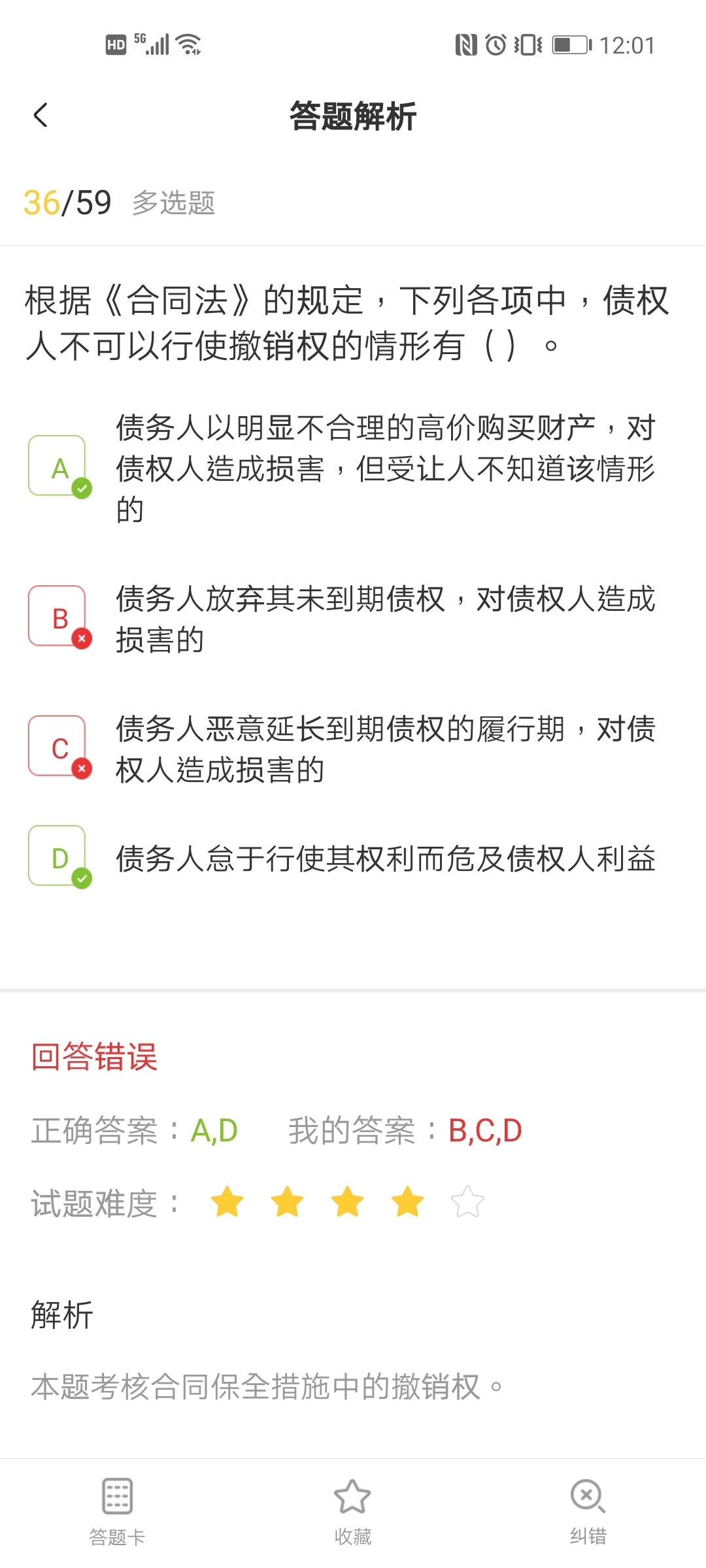Select option A checkbox
Screen dimensions: 706x1568
59,466
